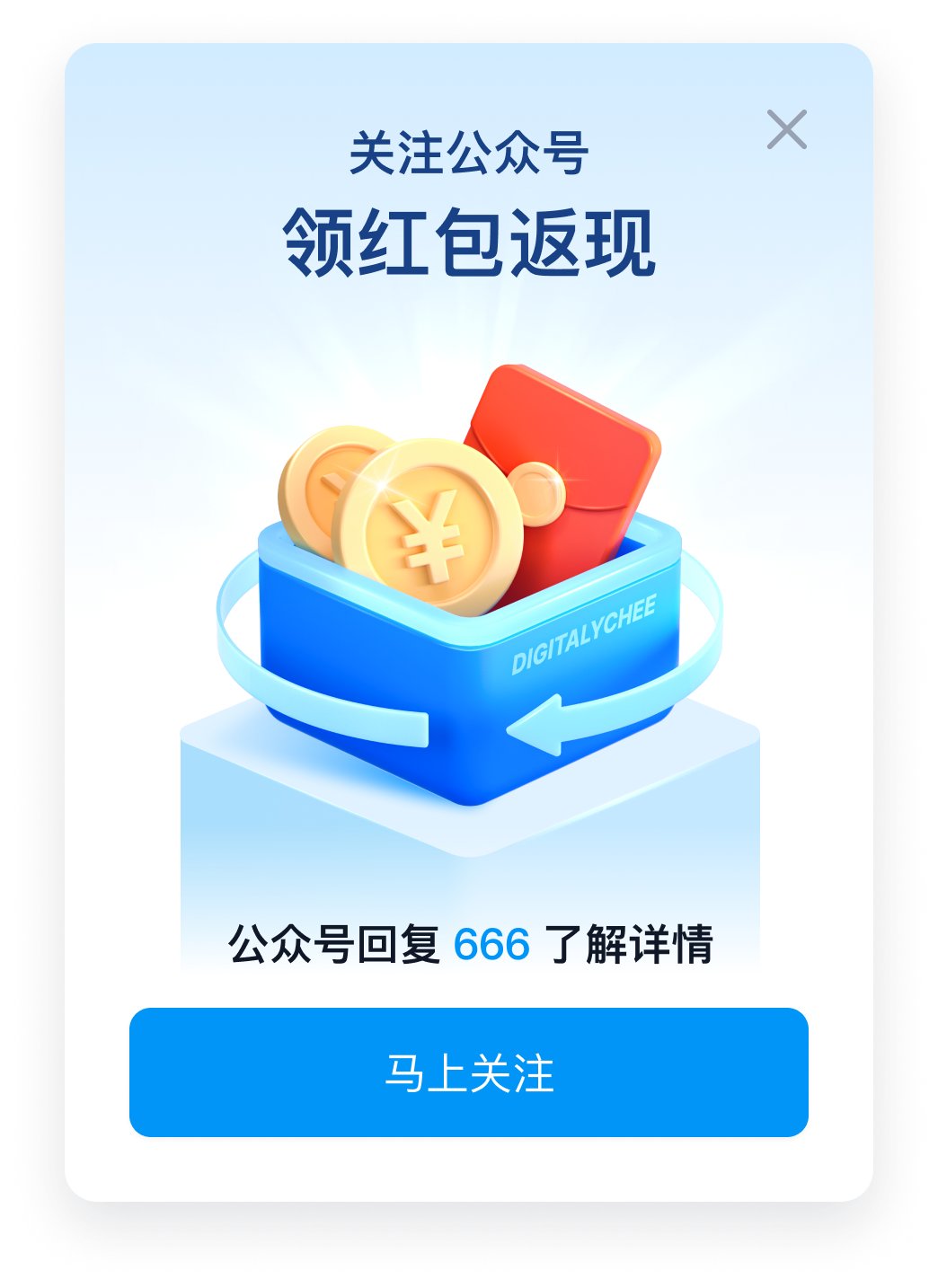
Task: Tap the 马上关注 button
Action: pyautogui.click(x=468, y=1072)
